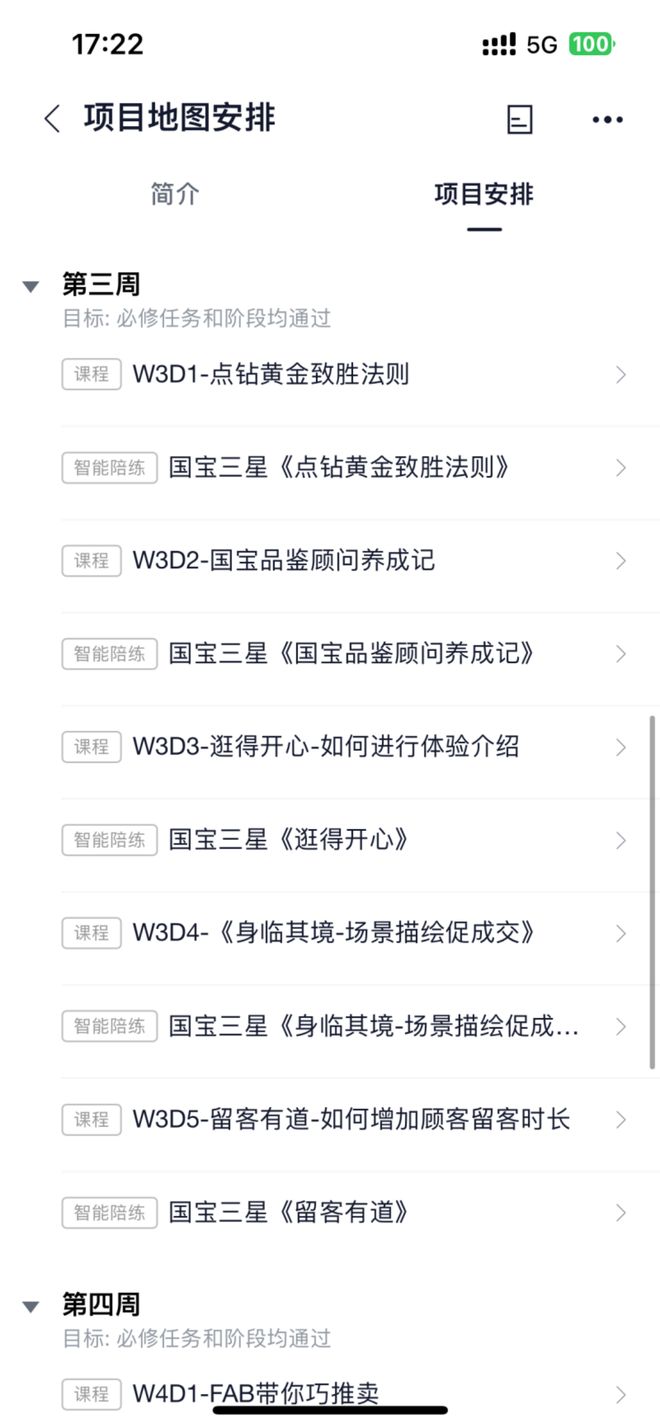Viewport: 660px width, 1428px height.
Task: Switch to the 简介 tab
Action: [175, 194]
